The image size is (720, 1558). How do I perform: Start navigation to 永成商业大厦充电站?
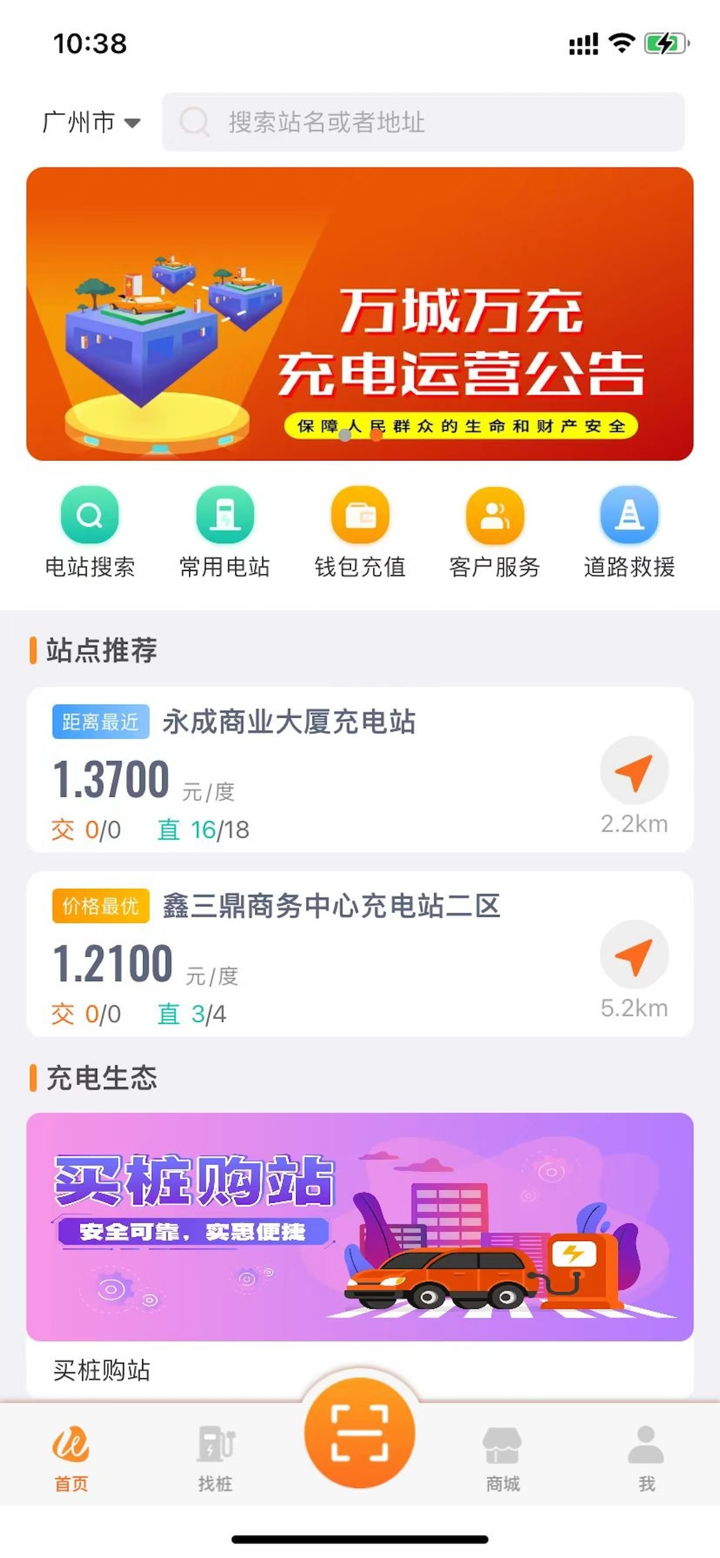point(635,770)
